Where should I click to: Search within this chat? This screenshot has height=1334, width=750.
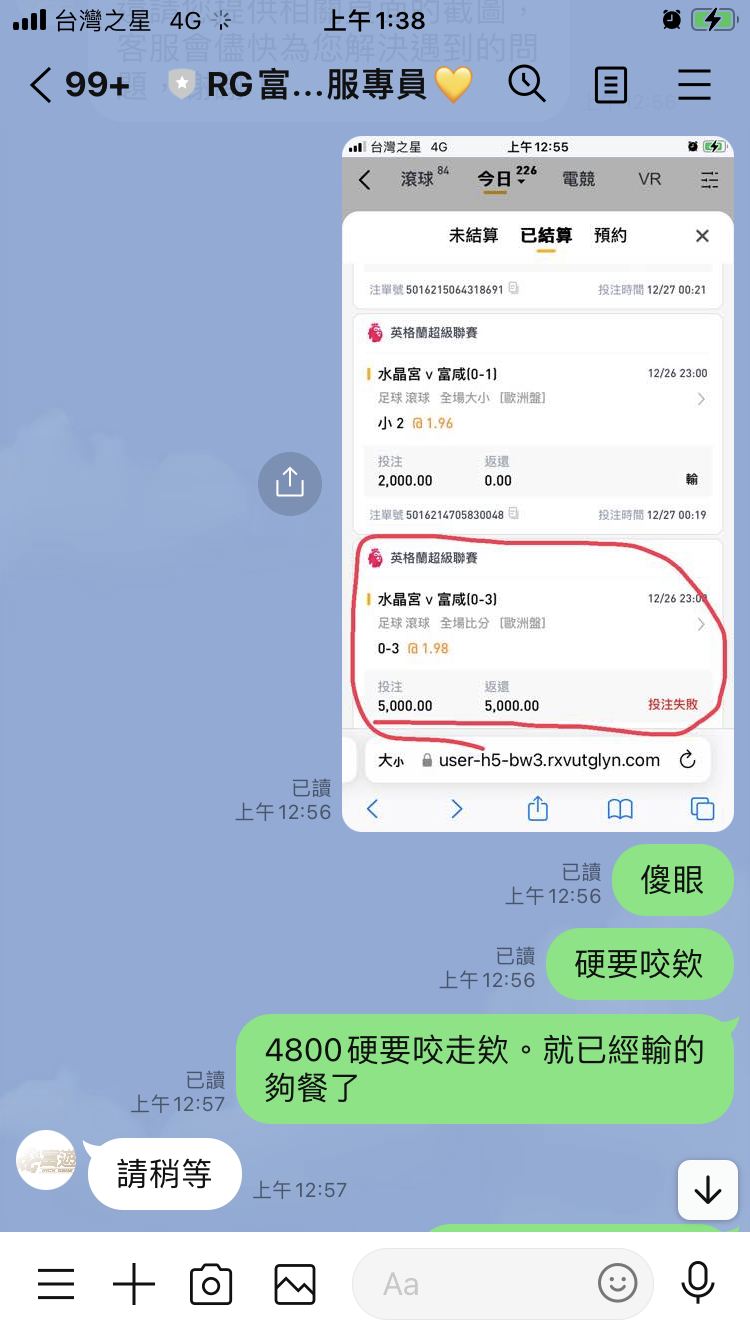click(x=527, y=84)
